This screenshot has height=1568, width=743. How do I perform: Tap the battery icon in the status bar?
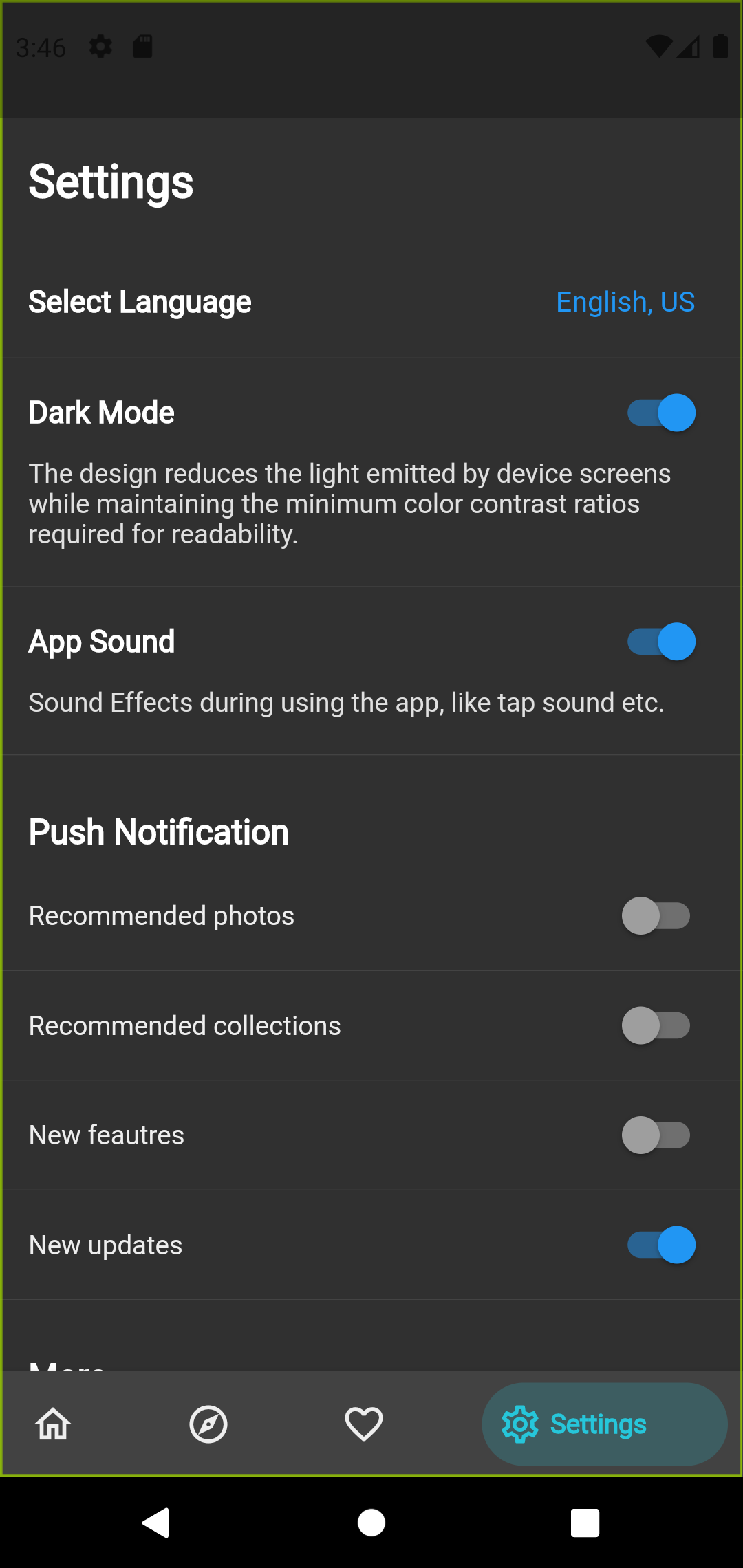coord(719,47)
